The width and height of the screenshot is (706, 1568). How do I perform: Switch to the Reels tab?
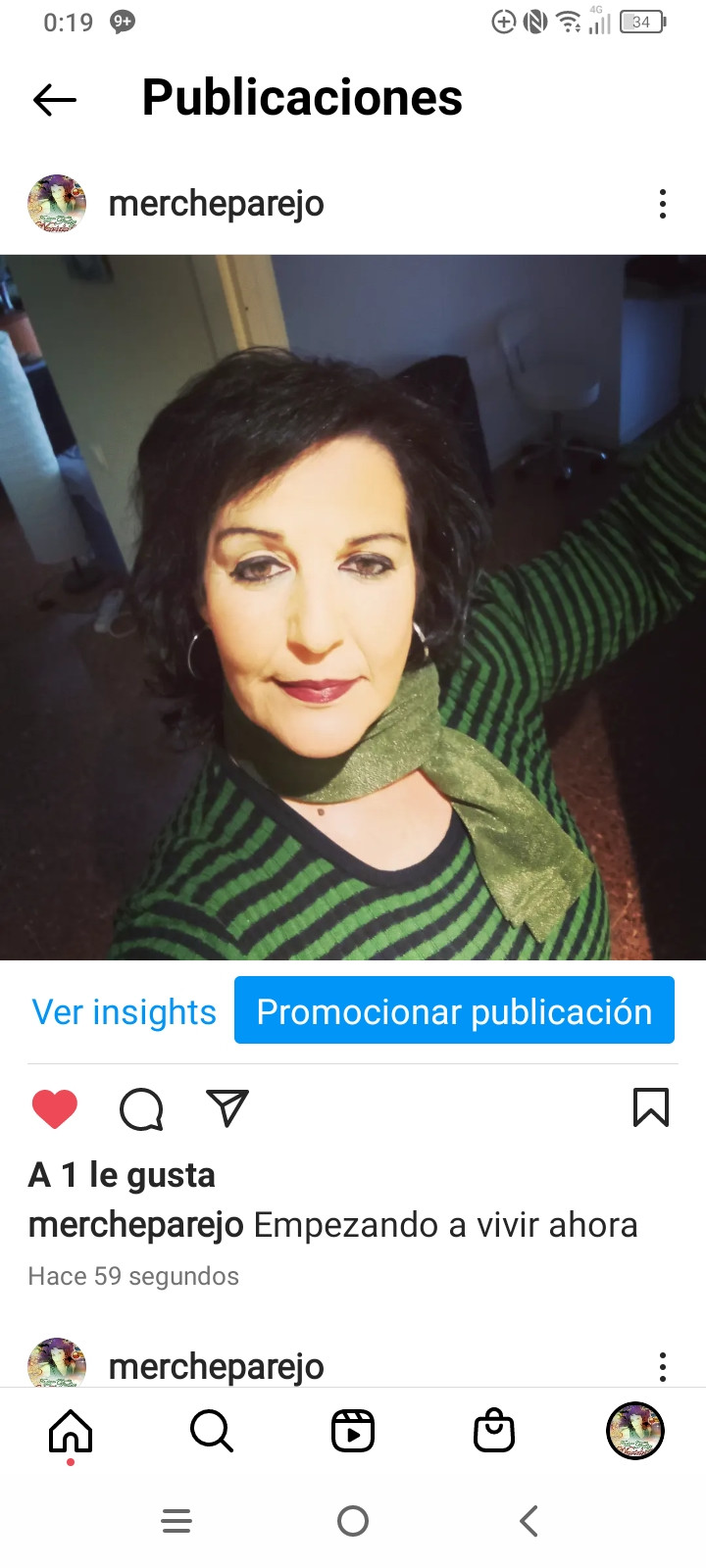pos(353,1431)
